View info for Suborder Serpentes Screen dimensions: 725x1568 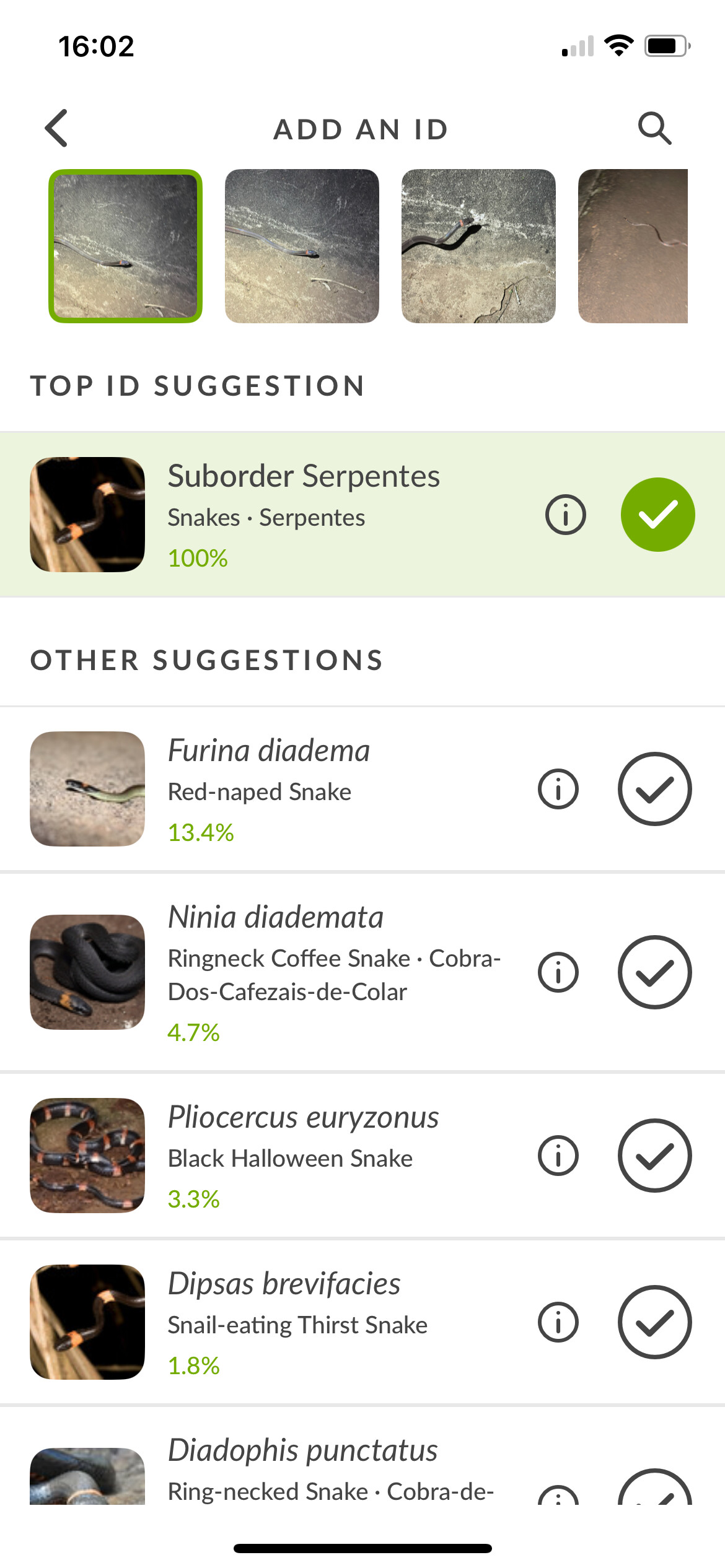[565, 515]
